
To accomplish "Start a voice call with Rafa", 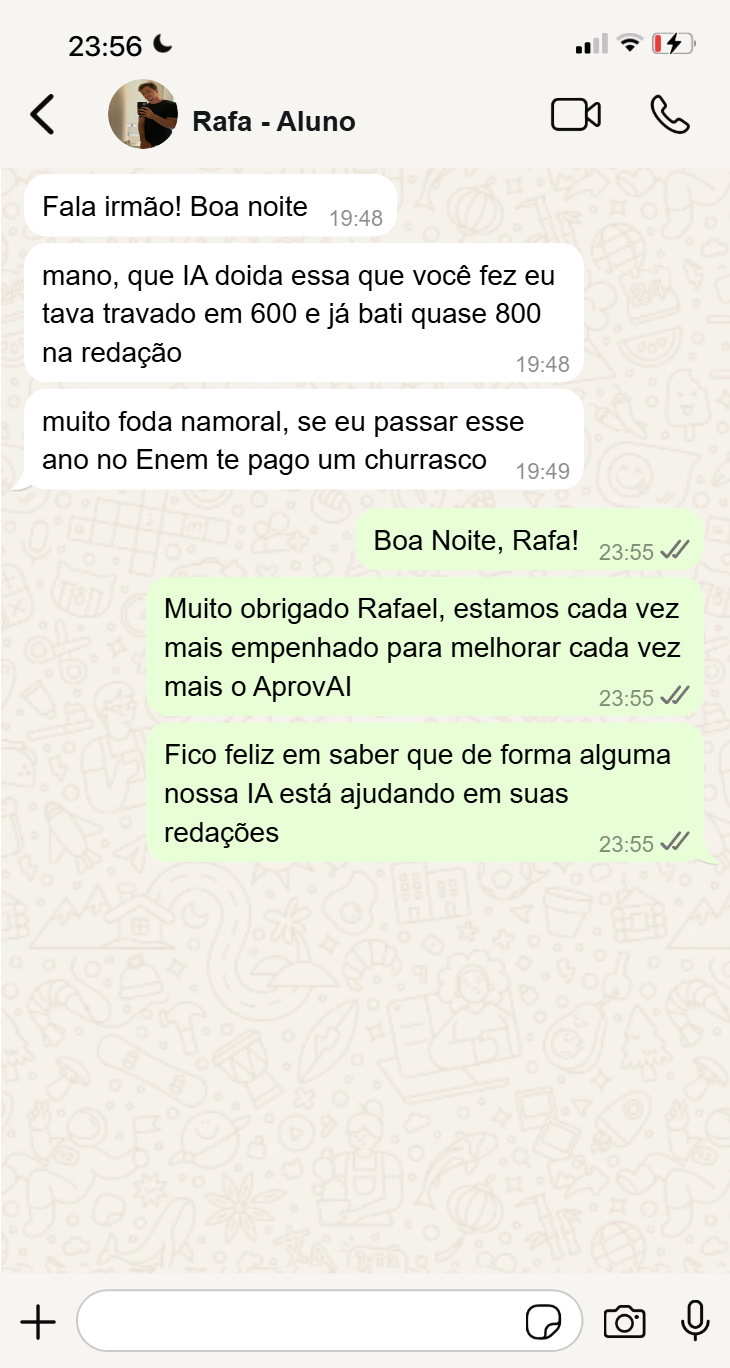I will [x=669, y=115].
